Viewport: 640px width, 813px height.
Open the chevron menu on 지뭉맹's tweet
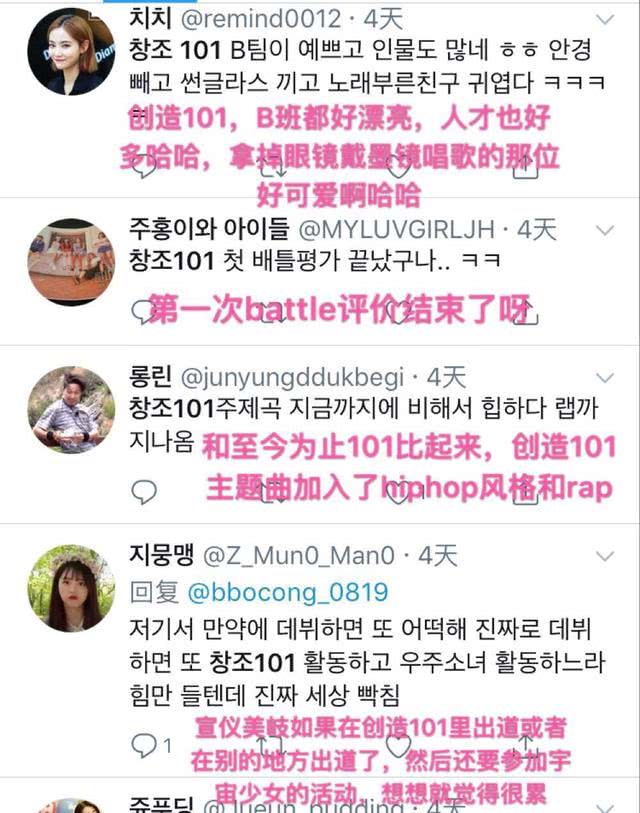[605, 554]
